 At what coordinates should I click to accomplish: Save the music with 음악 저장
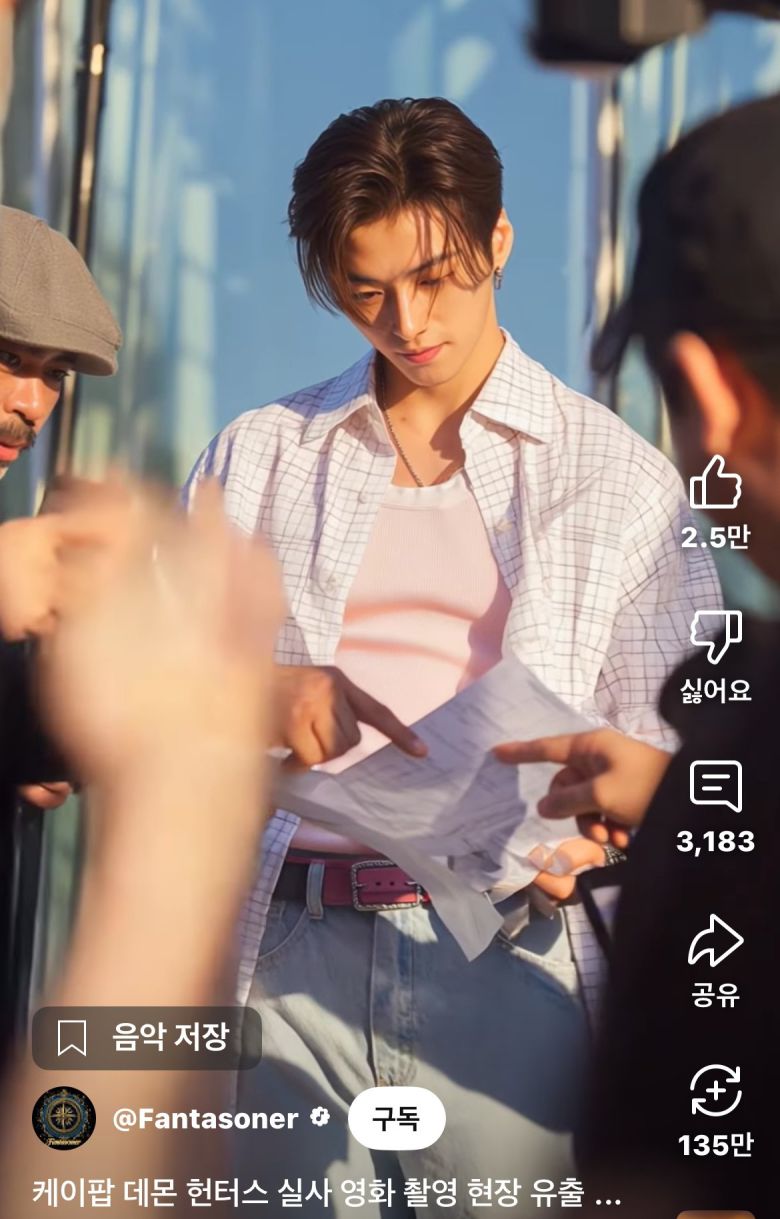click(x=147, y=1037)
